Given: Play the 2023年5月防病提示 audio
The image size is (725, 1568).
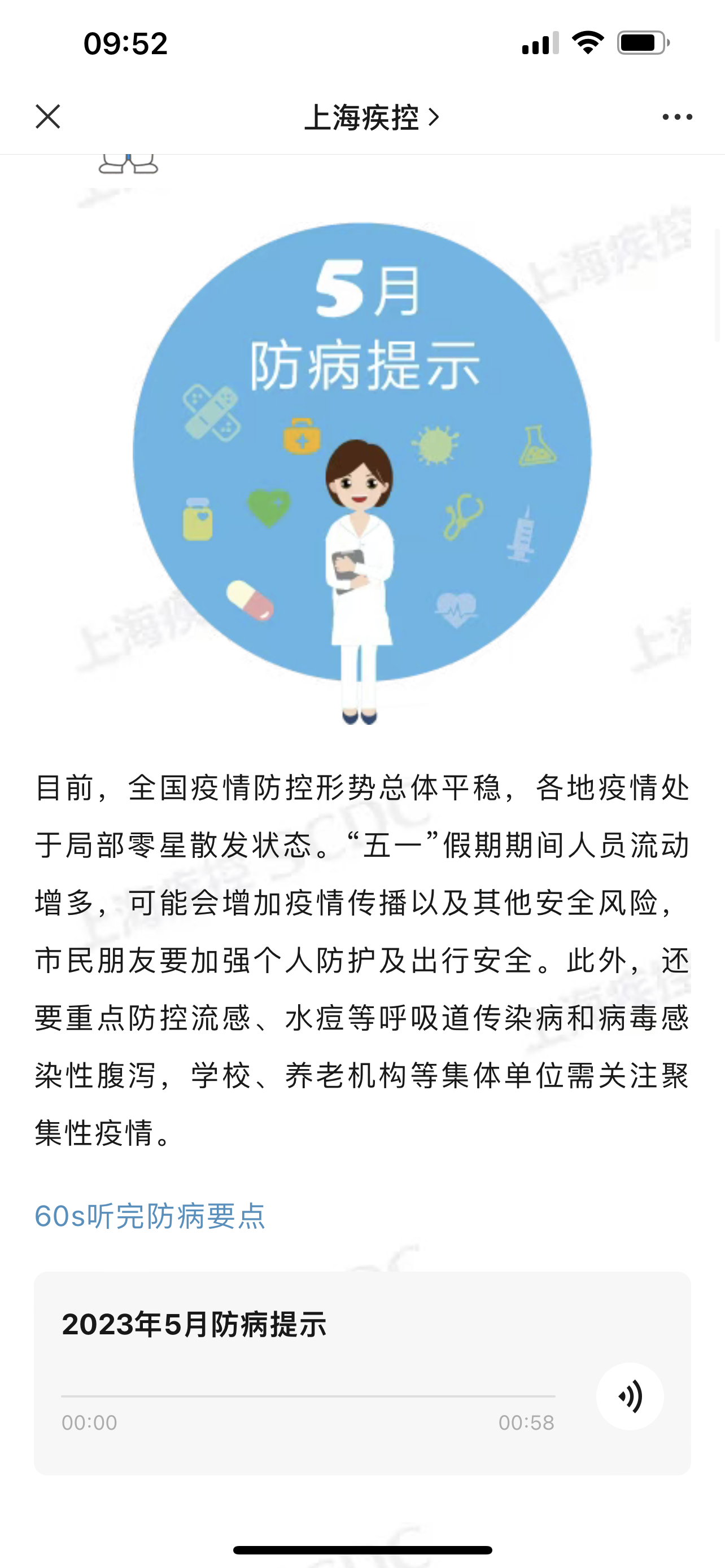Looking at the screenshot, I should point(630,1396).
